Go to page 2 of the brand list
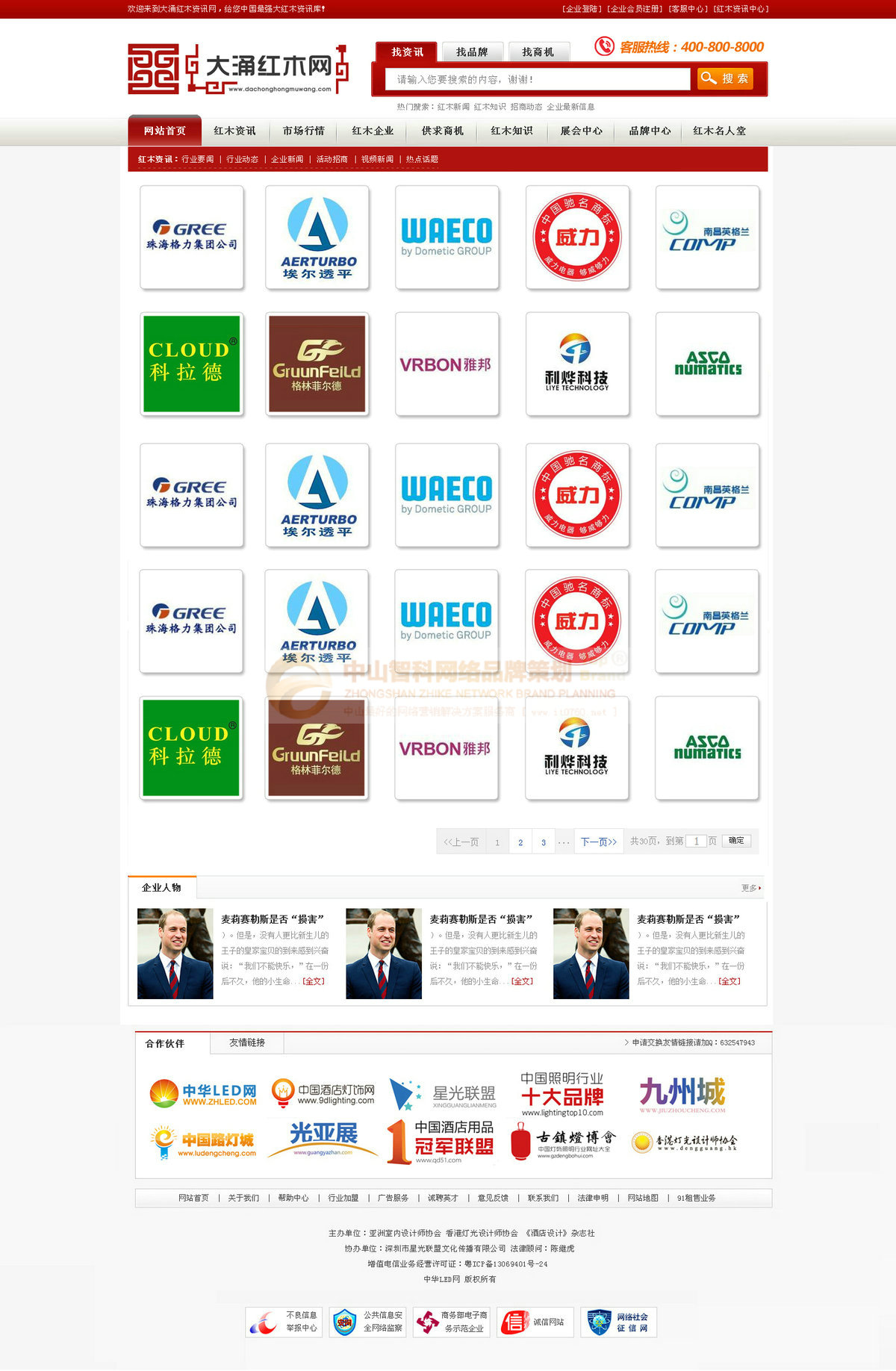The width and height of the screenshot is (896, 1371). (520, 842)
